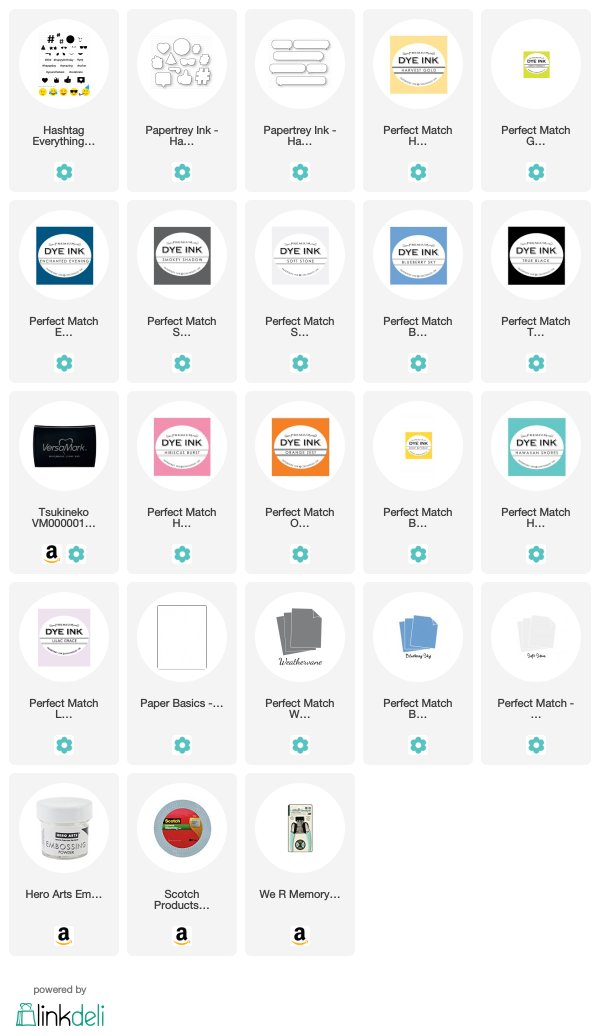Viewport: 600px width, 1036px height.
Task: Open the Perfect Match Orange Zest ink card
Action: [x=300, y=482]
